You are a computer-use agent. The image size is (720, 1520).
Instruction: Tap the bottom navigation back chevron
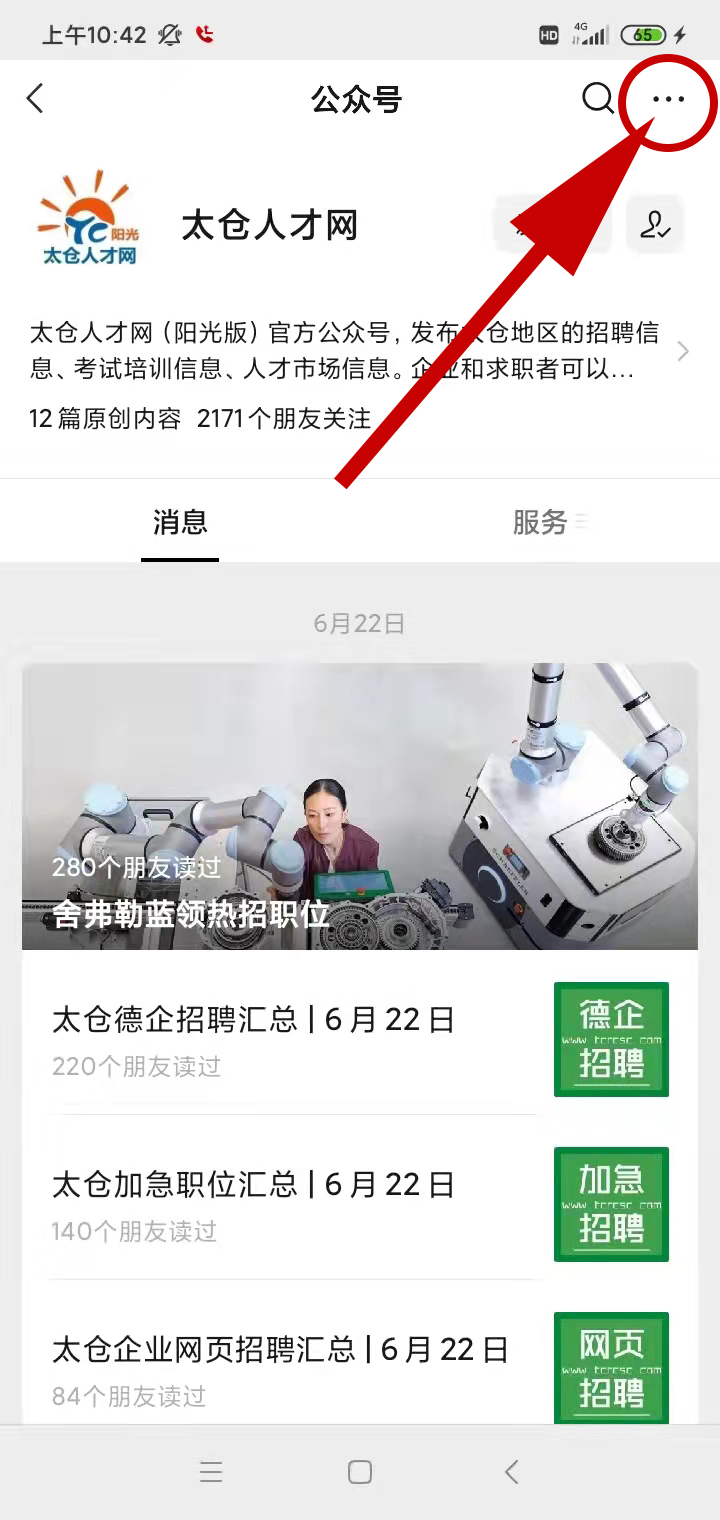pos(511,1471)
